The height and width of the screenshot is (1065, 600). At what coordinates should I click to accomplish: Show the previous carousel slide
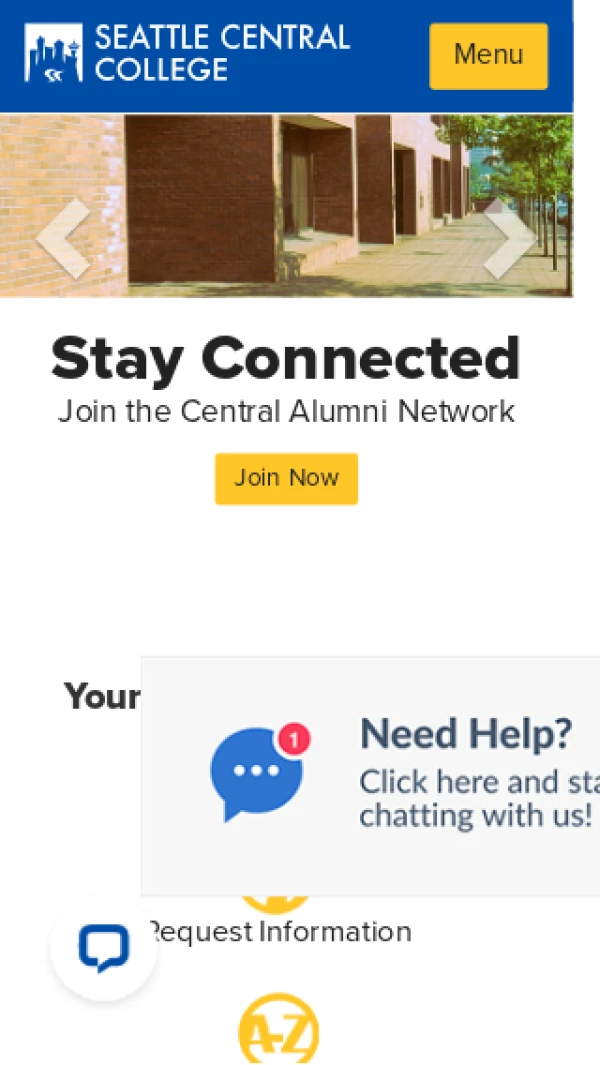pyautogui.click(x=63, y=239)
